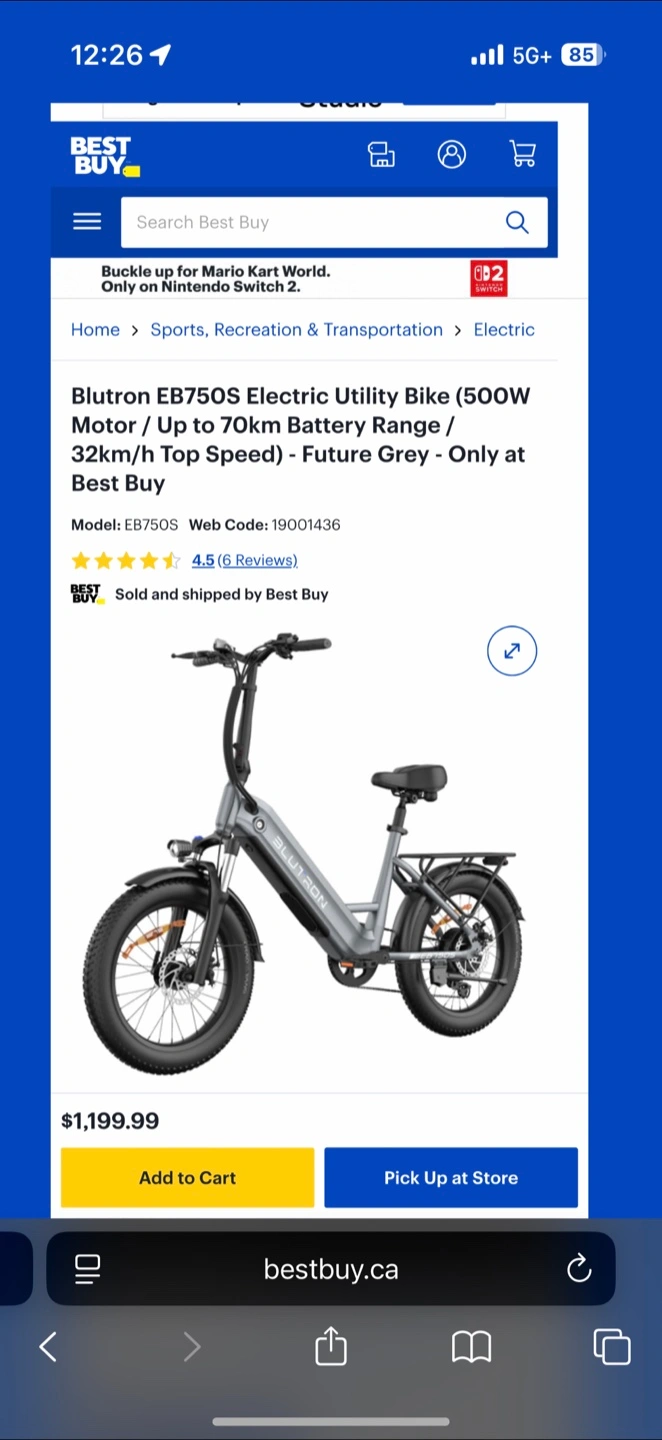The width and height of the screenshot is (662, 1440).
Task: Open the Mario Kart World banner
Action: click(x=304, y=279)
